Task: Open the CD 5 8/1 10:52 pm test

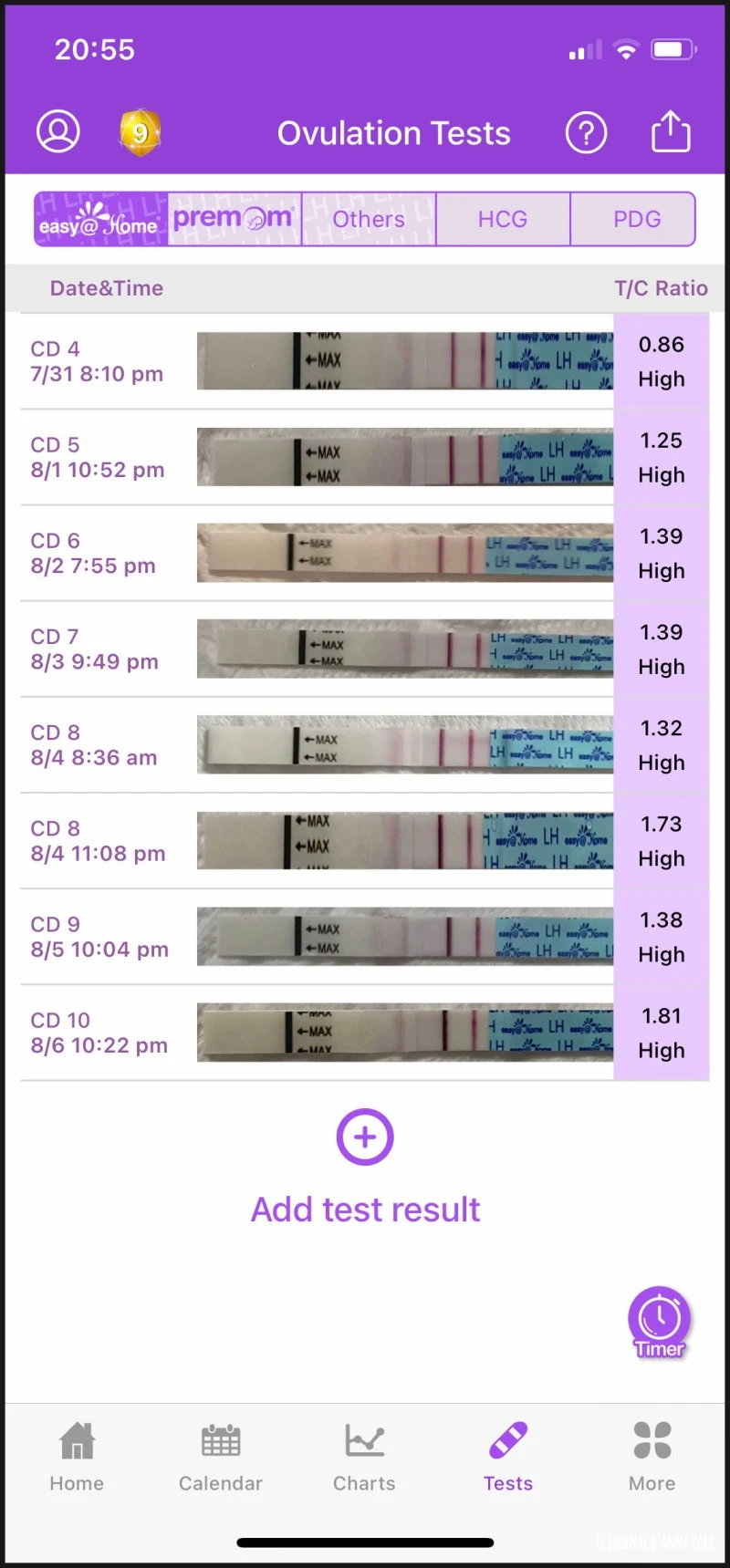Action: (365, 457)
